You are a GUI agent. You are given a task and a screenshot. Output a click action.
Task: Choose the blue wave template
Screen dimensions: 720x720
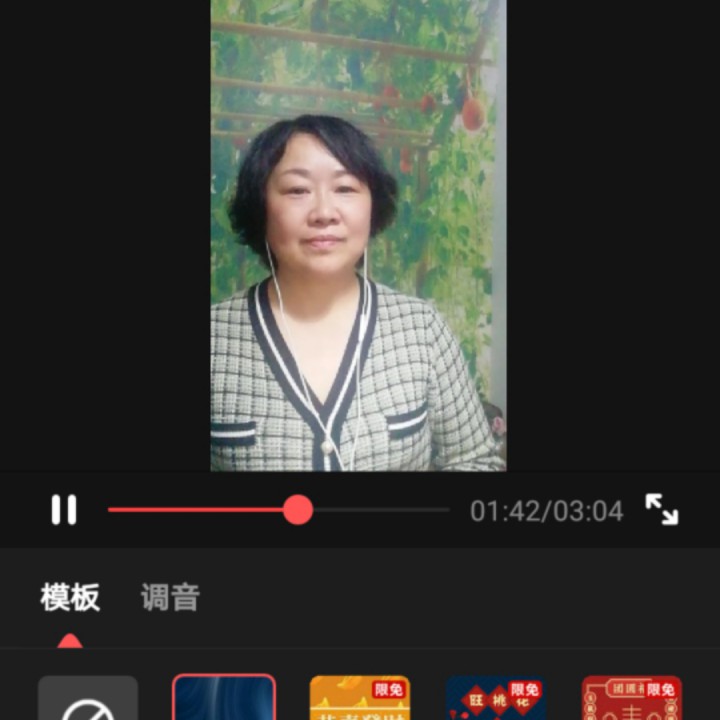tap(224, 699)
